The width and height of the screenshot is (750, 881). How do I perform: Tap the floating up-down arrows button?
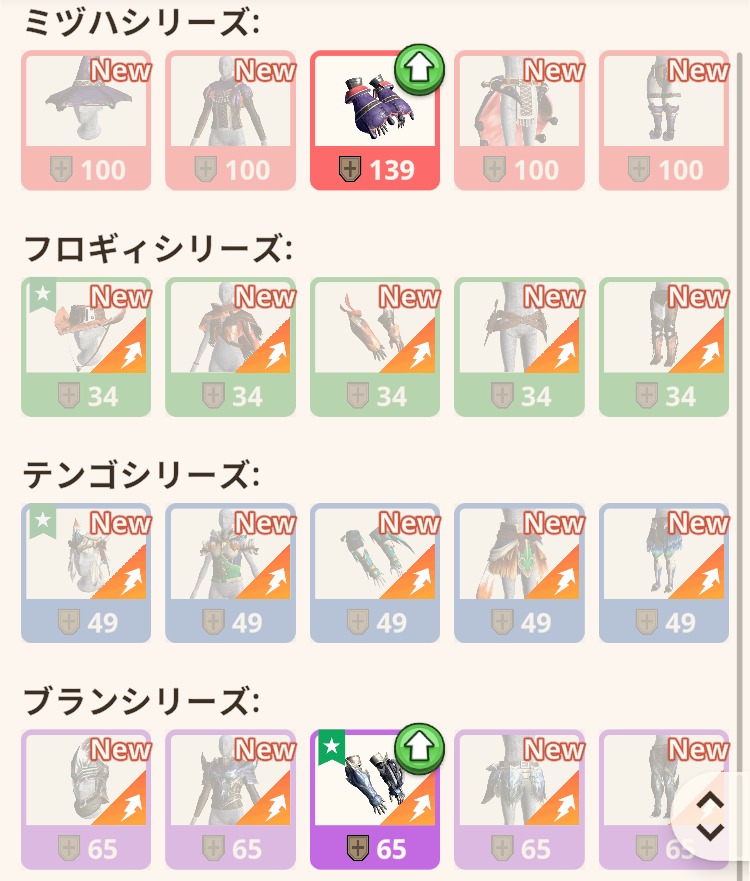(710, 817)
